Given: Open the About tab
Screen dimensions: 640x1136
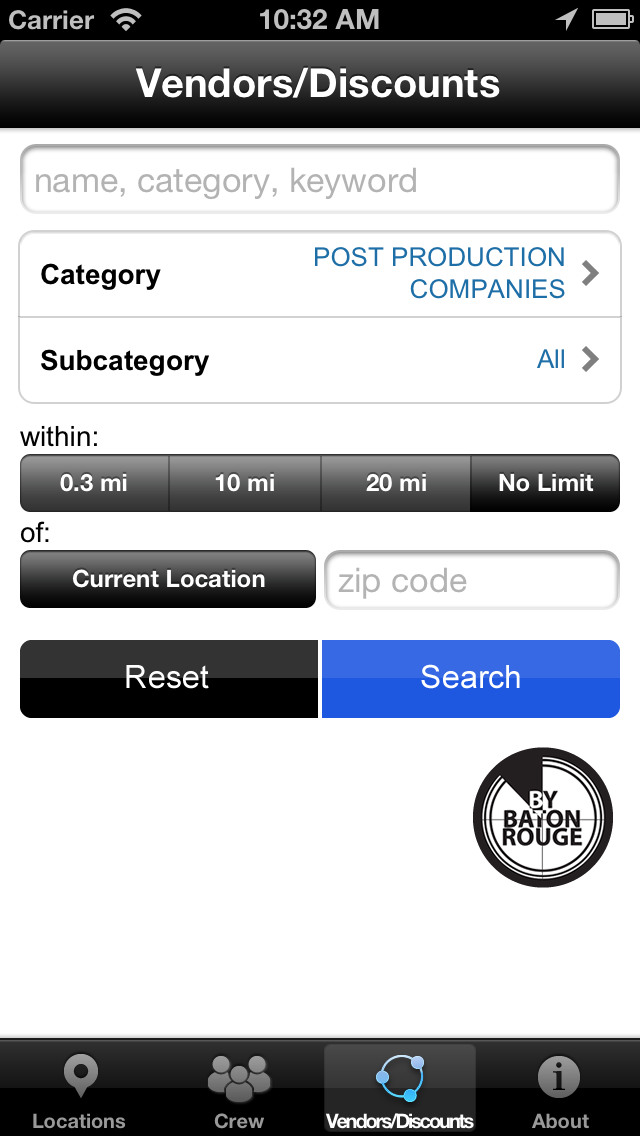Looking at the screenshot, I should click(559, 1090).
